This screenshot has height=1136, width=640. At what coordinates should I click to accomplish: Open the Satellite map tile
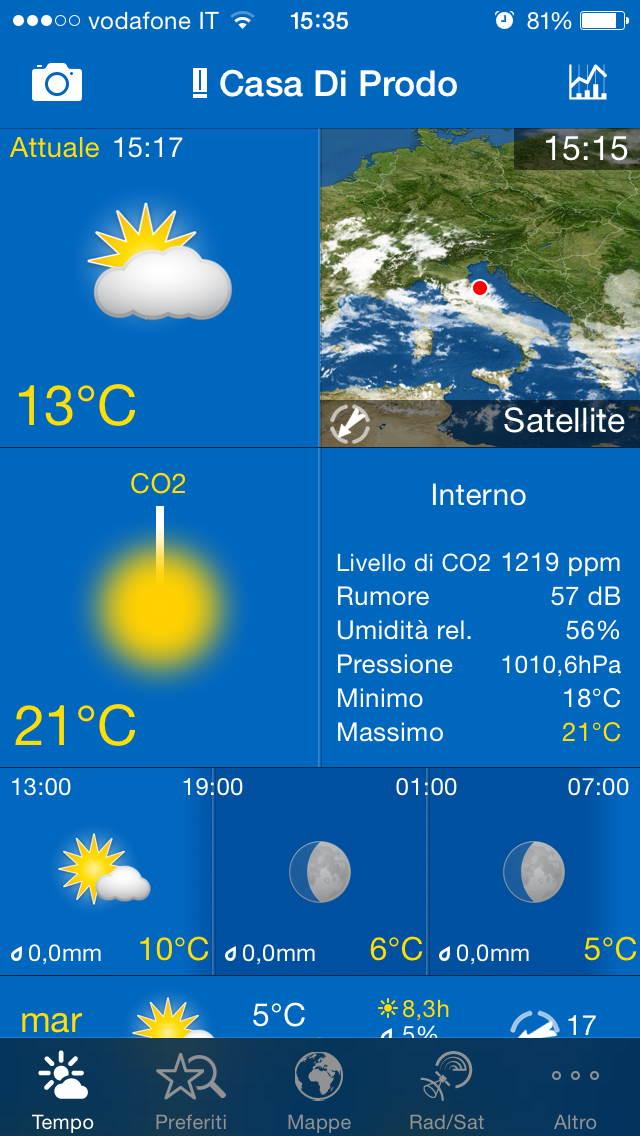480,288
